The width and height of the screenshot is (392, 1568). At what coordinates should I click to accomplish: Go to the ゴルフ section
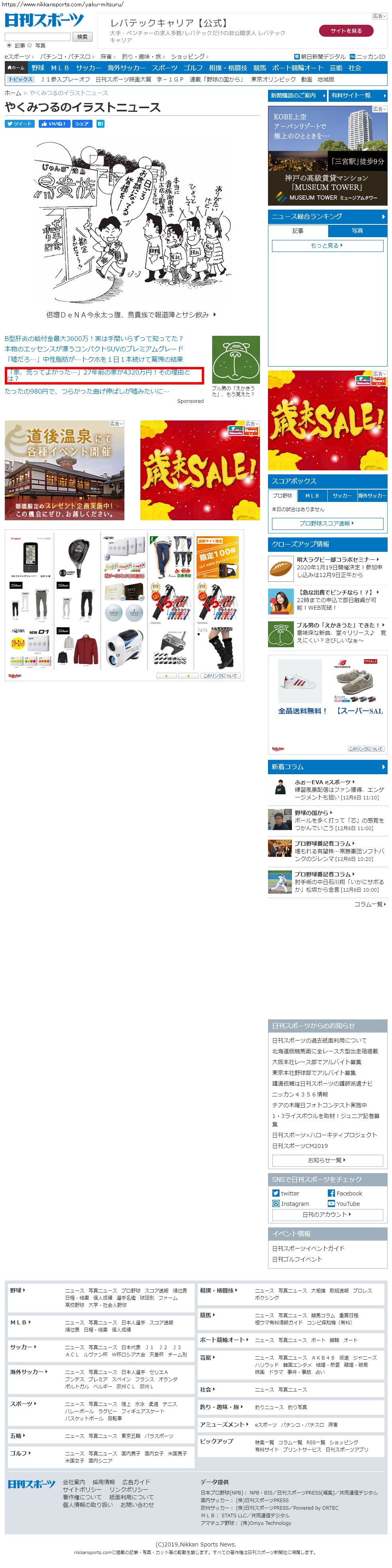pyautogui.click(x=193, y=68)
